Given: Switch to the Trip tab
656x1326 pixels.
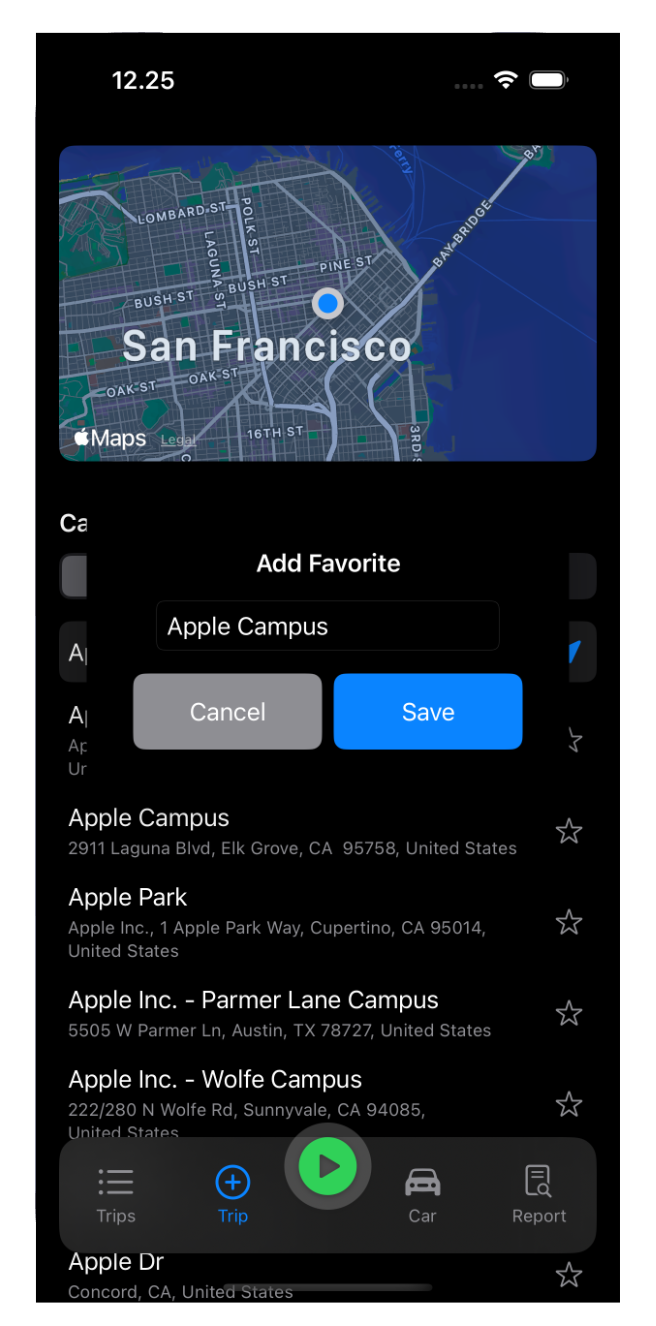Looking at the screenshot, I should pos(233,1194).
